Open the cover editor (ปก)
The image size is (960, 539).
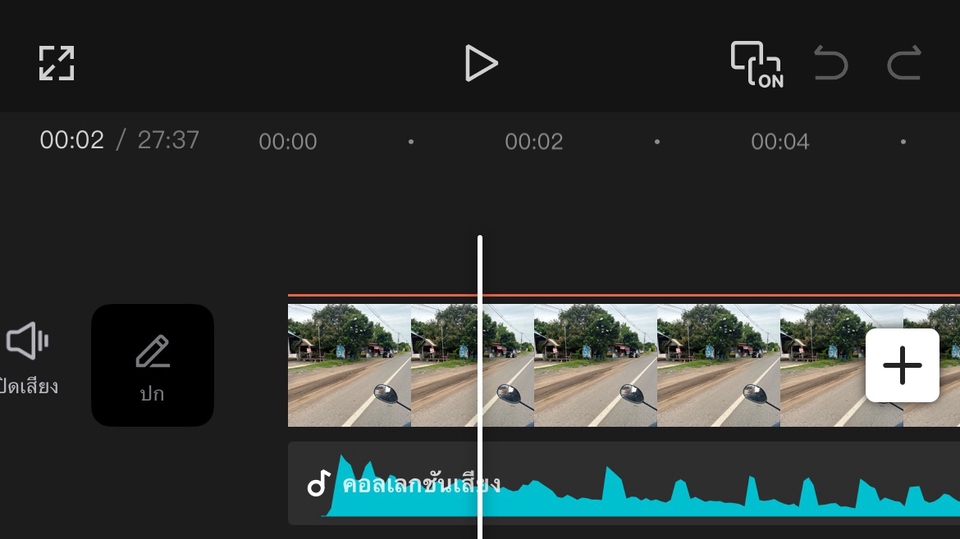coord(152,366)
